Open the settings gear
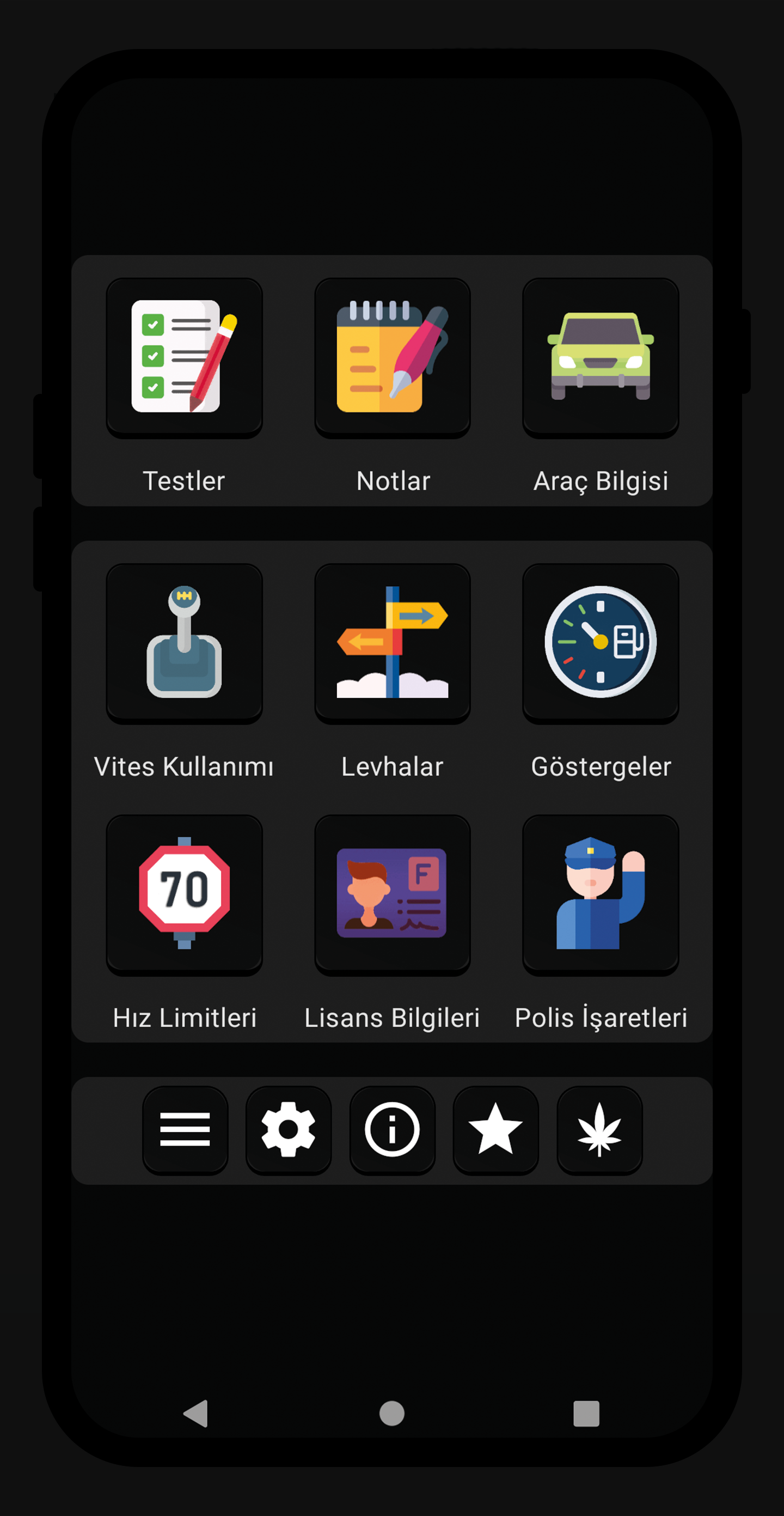The image size is (784, 1516). click(289, 1129)
